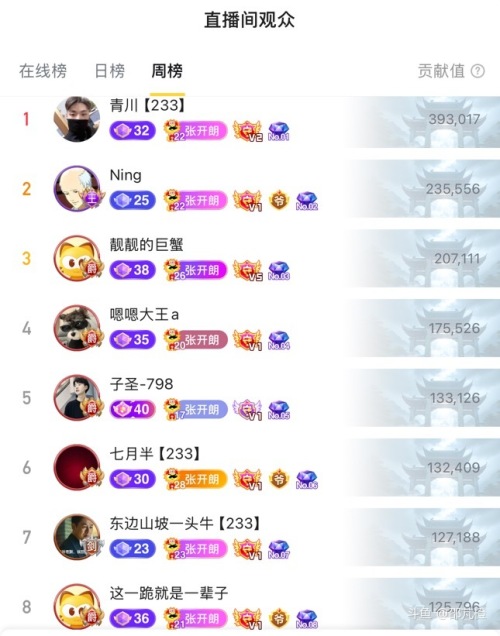Switch to the 在线榜 tab

[x=43, y=71]
